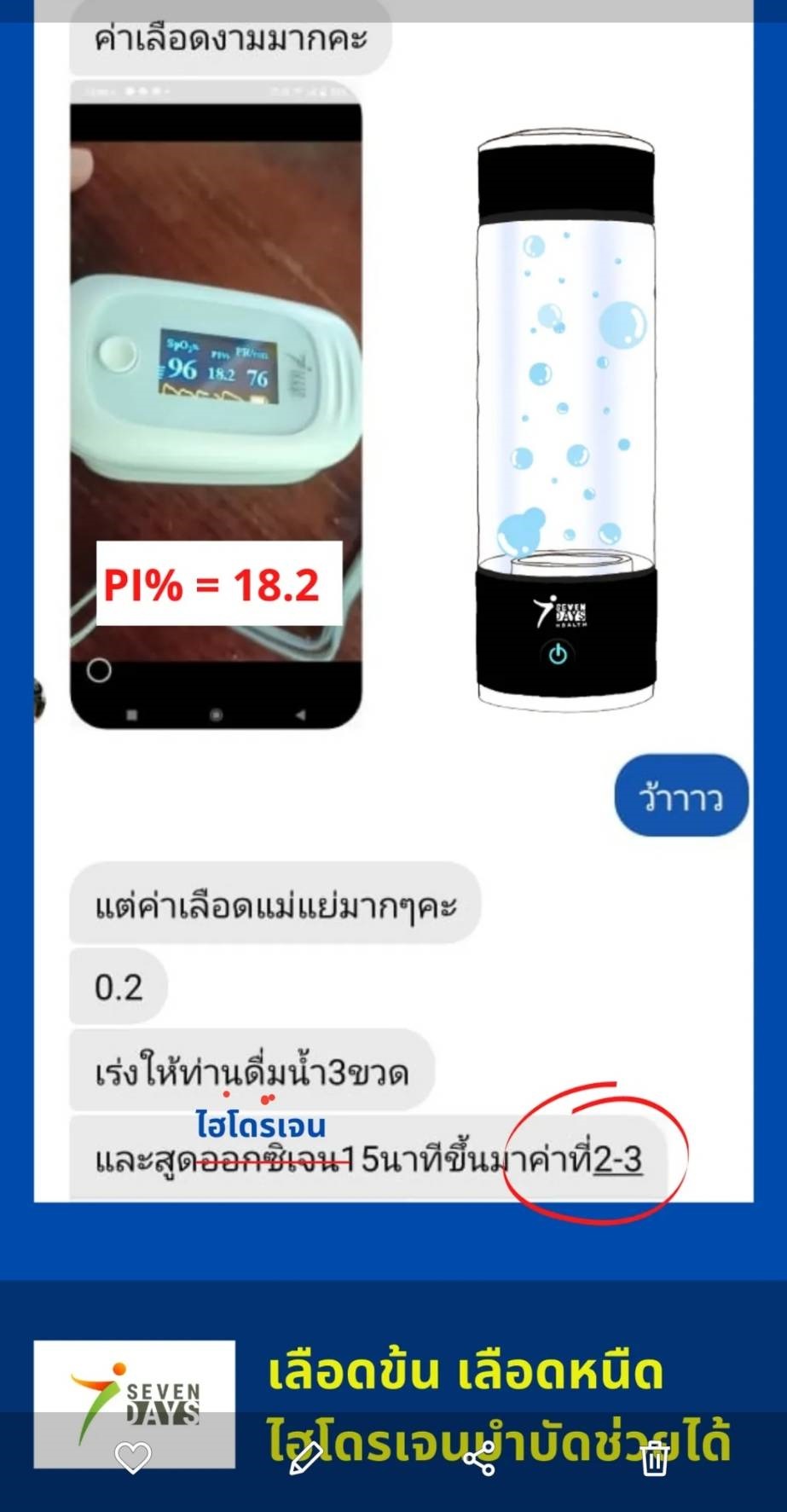787x1512 pixels.
Task: Delete the photo using the trash icon
Action: click(654, 1457)
